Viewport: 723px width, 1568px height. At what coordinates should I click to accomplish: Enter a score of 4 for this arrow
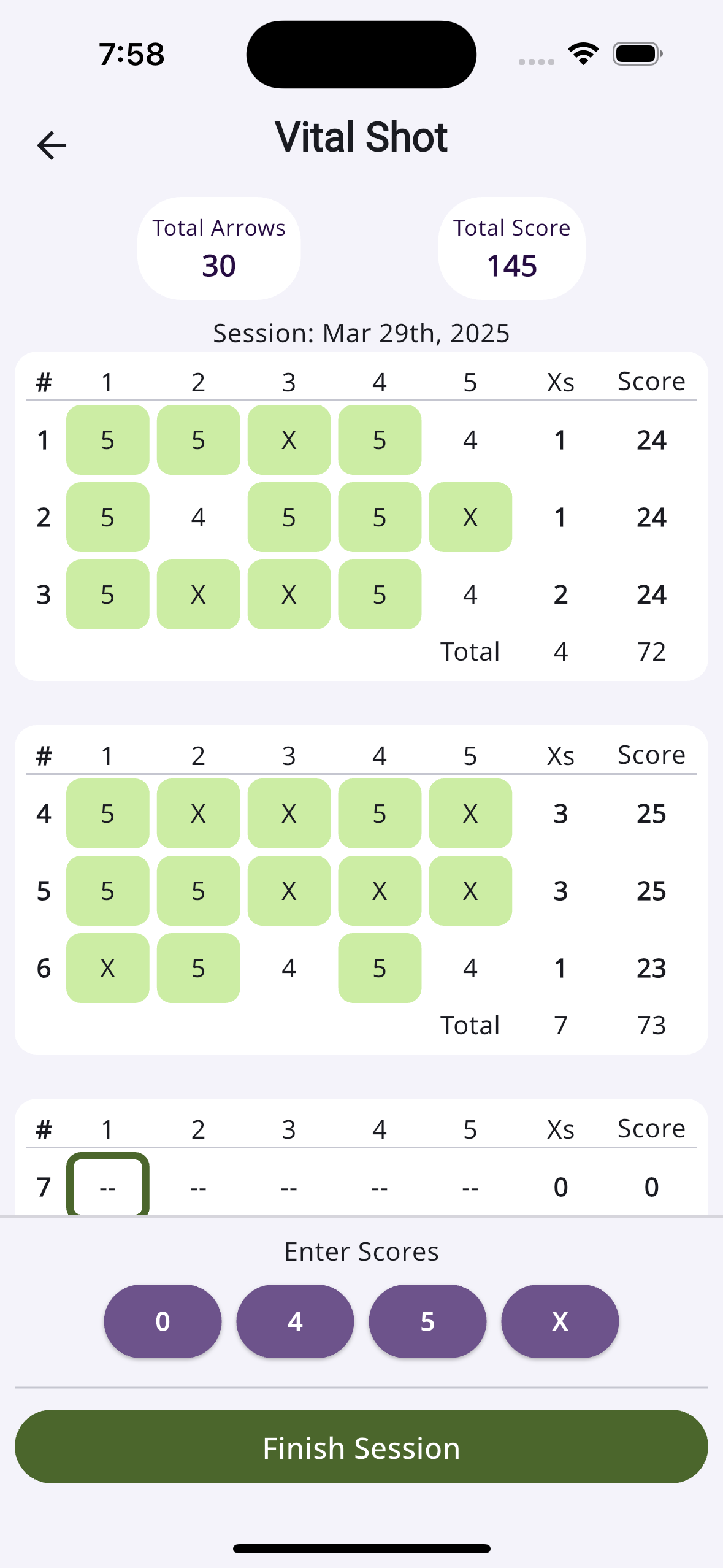[x=295, y=1321]
